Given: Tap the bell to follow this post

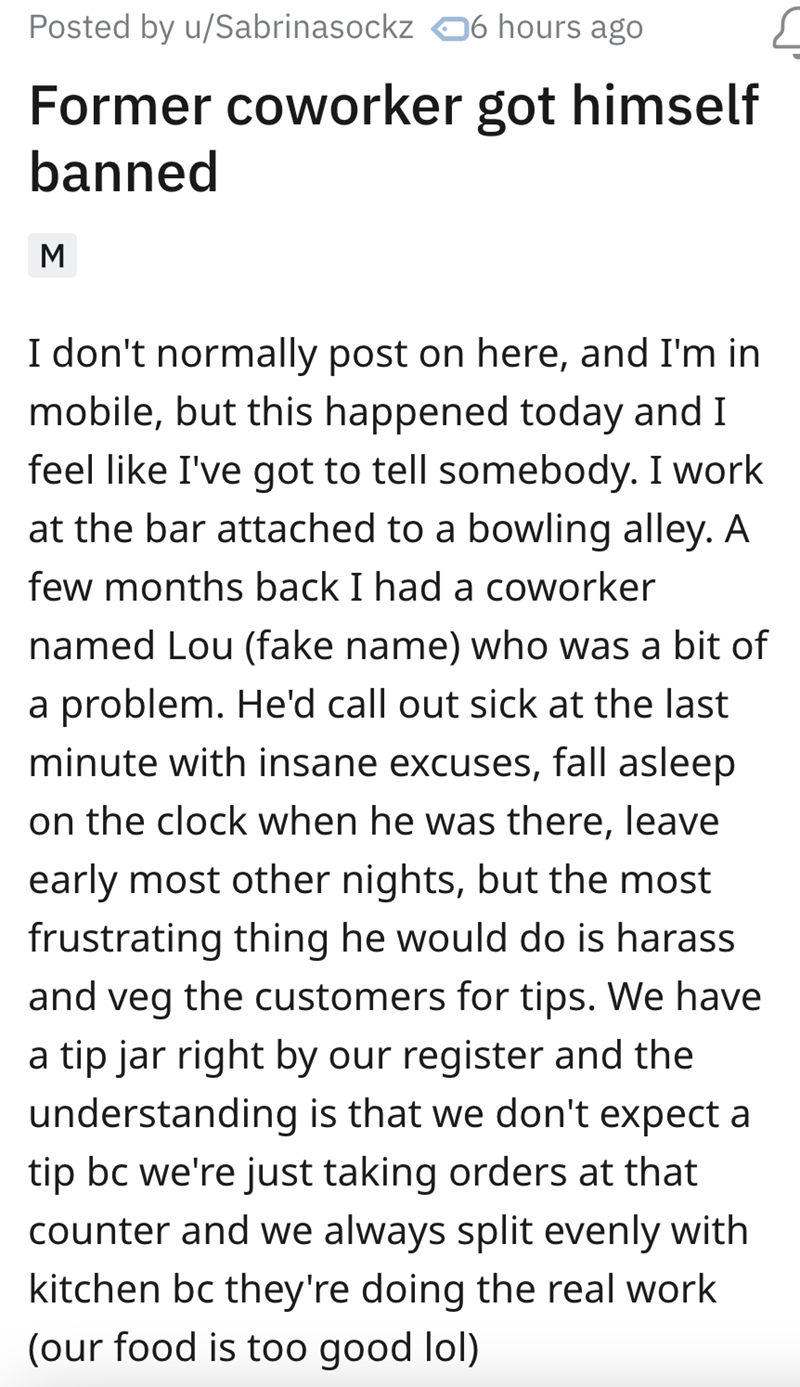Looking at the screenshot, I should pyautogui.click(x=785, y=31).
